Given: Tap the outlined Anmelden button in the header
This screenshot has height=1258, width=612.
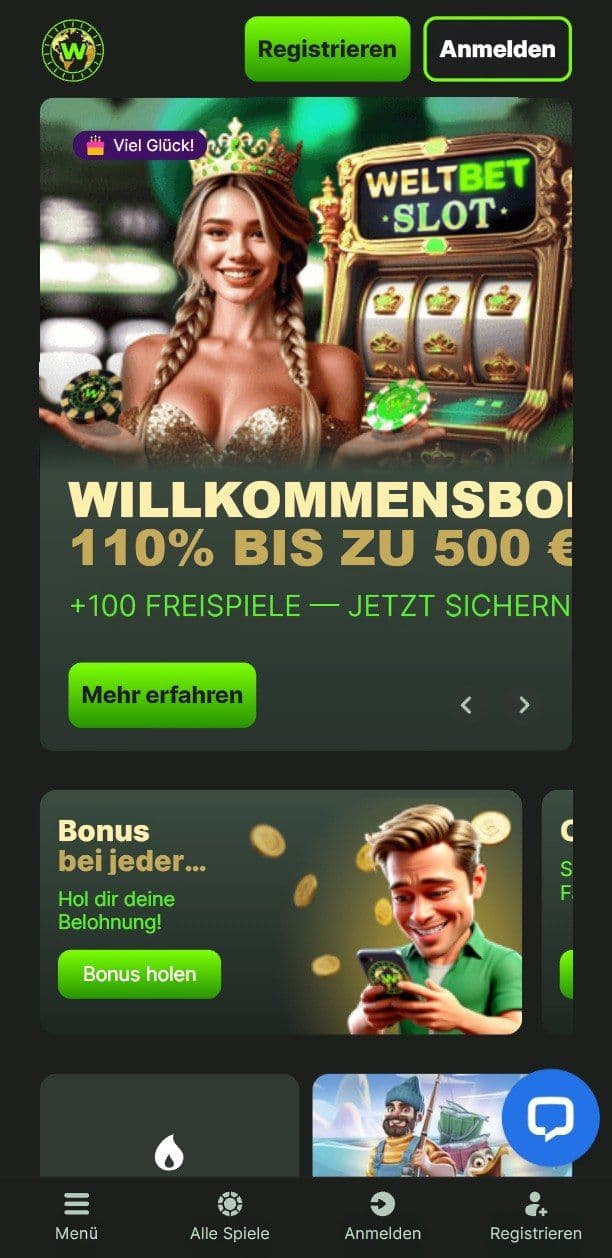Looking at the screenshot, I should (x=497, y=49).
